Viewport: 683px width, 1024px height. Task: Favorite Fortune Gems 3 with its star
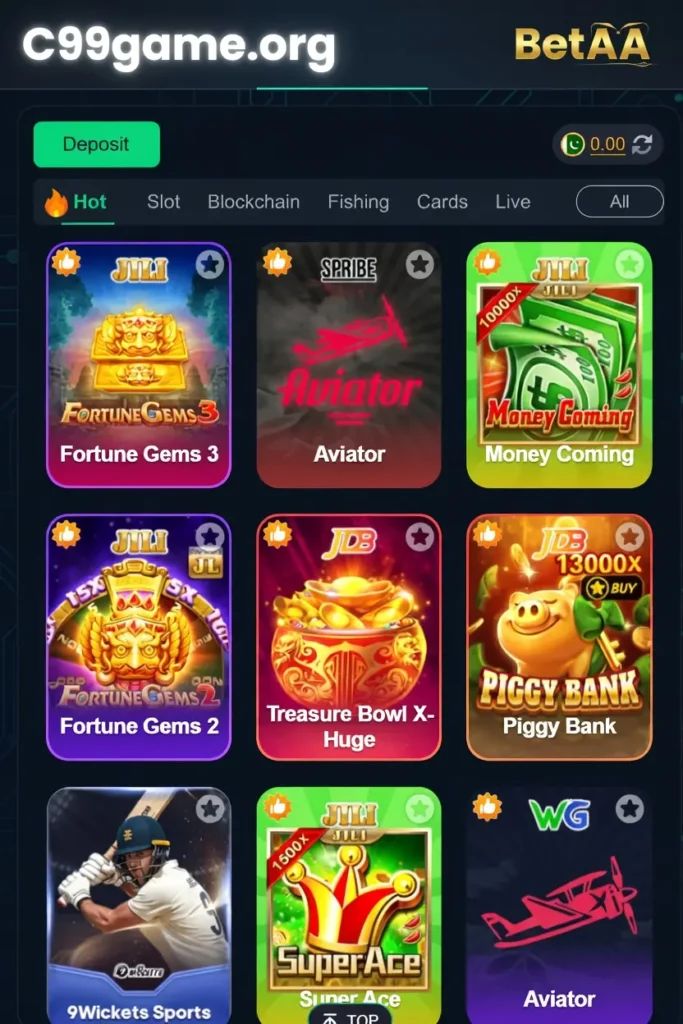[209, 264]
